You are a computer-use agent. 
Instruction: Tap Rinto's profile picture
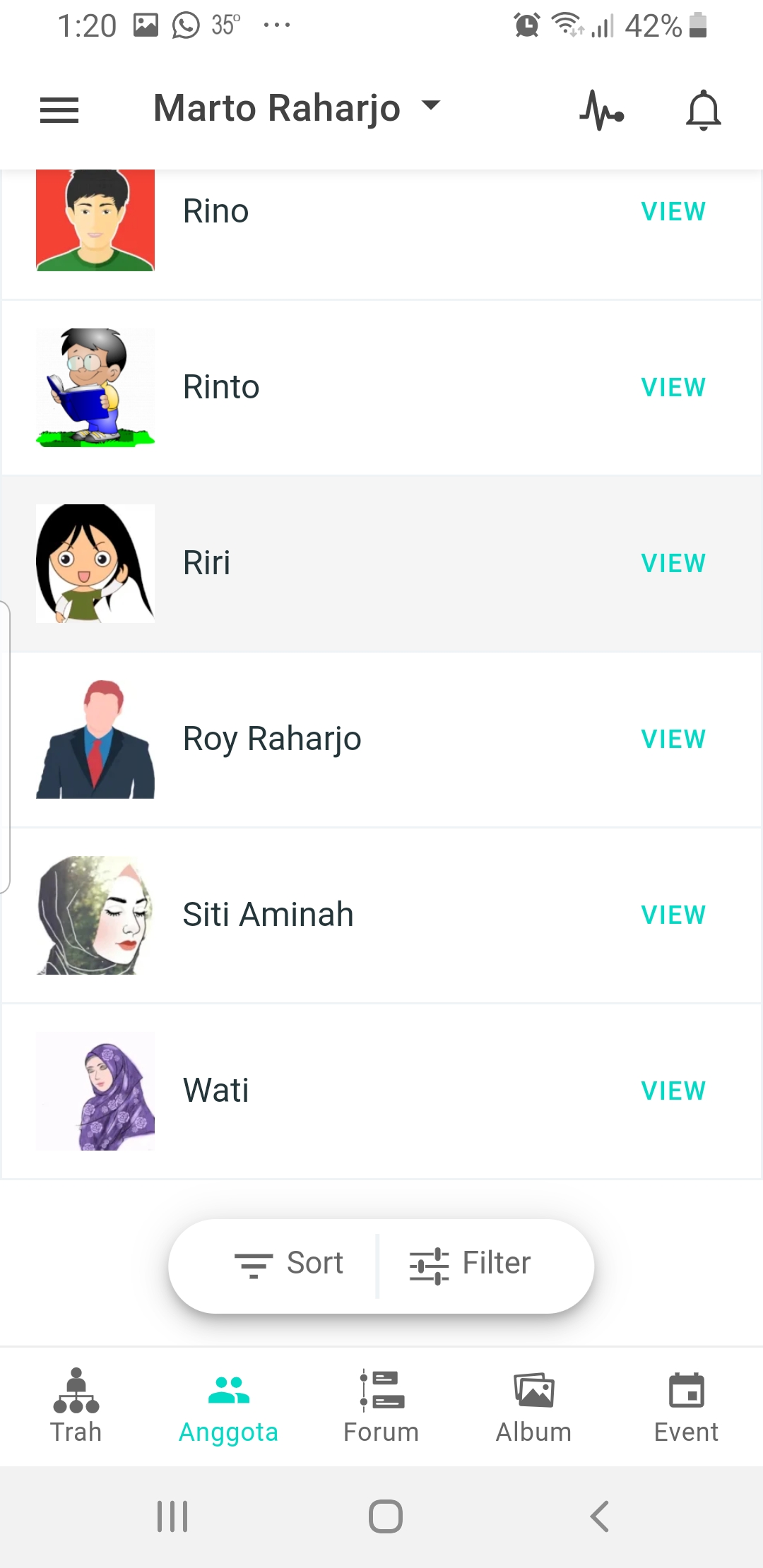pos(95,387)
